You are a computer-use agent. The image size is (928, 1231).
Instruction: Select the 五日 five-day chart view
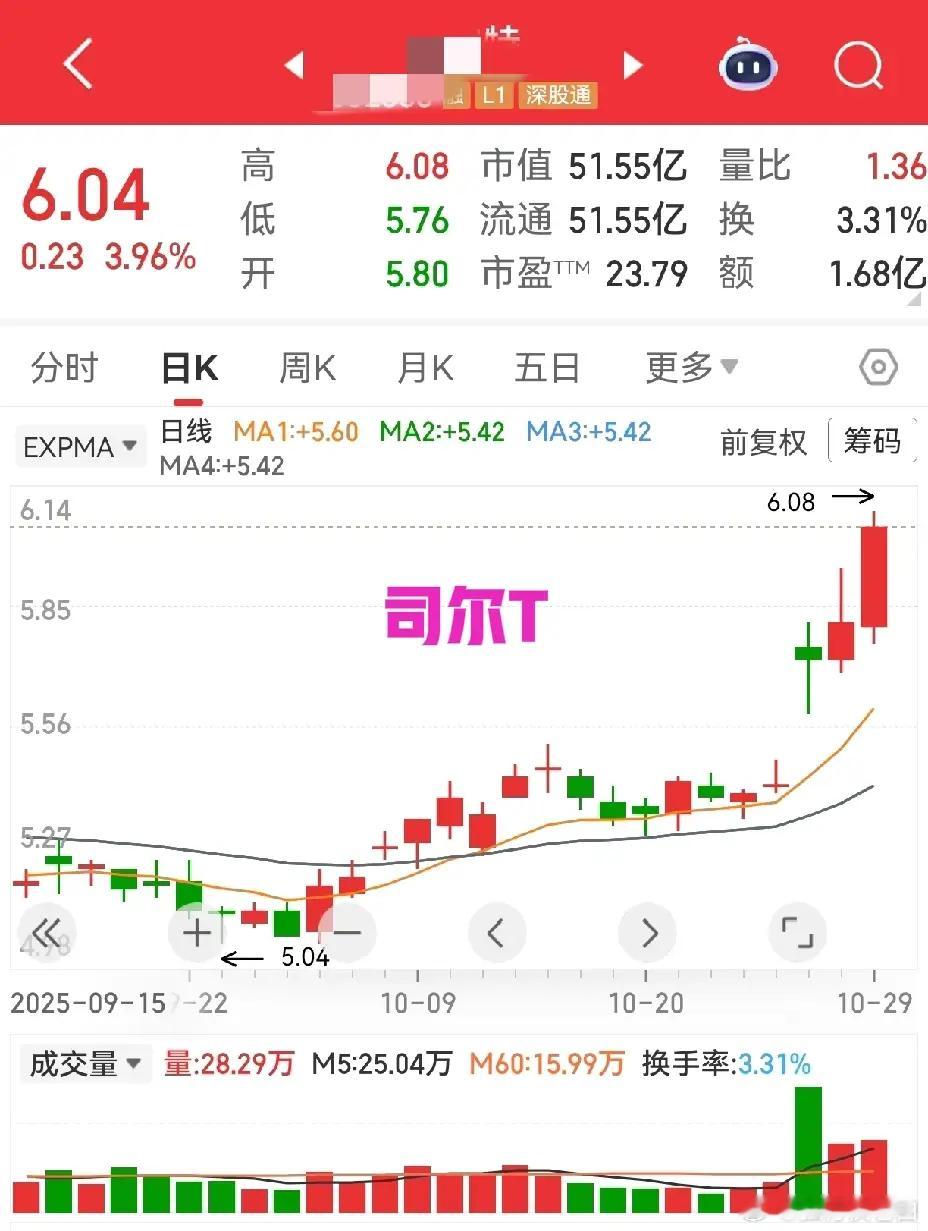[x=546, y=367]
